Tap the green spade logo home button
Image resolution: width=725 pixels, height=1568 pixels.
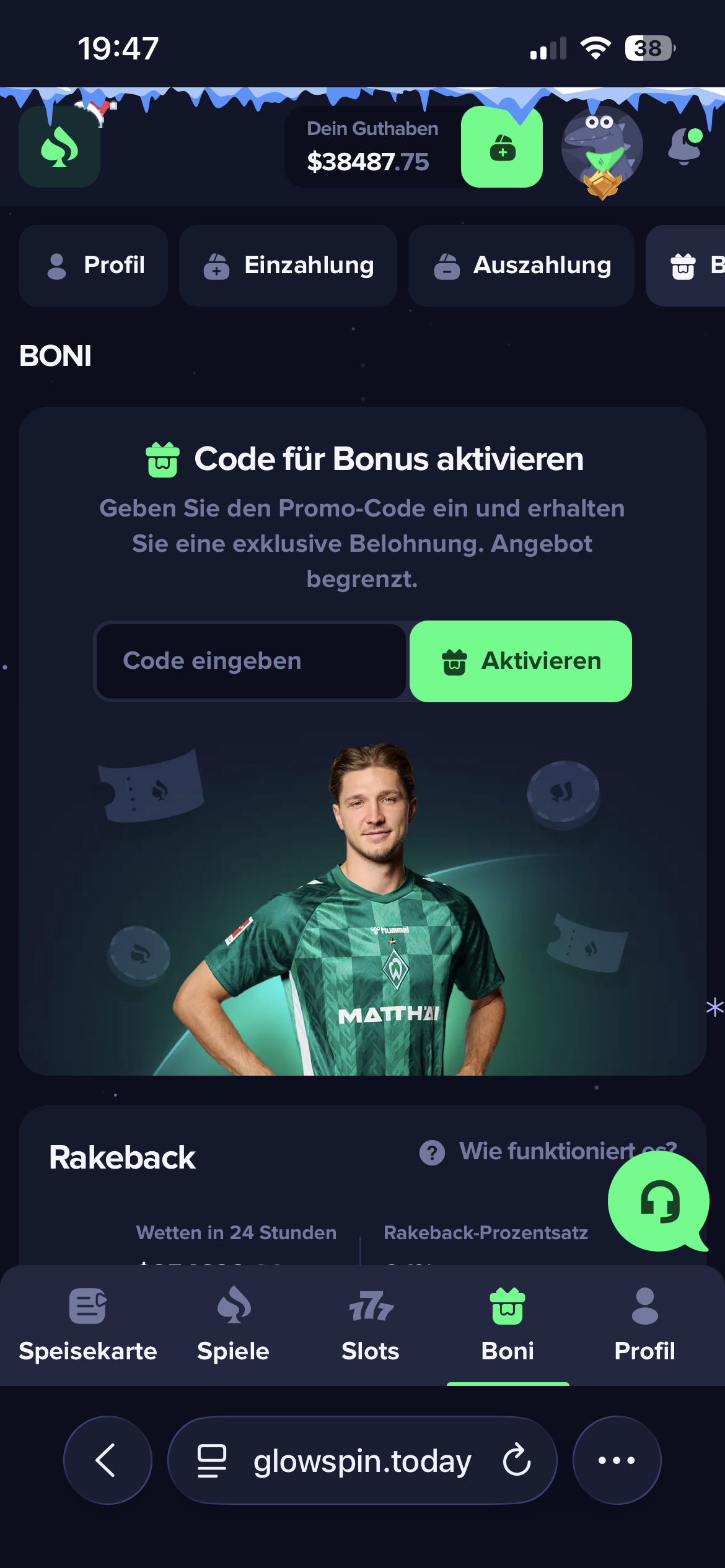coord(59,147)
